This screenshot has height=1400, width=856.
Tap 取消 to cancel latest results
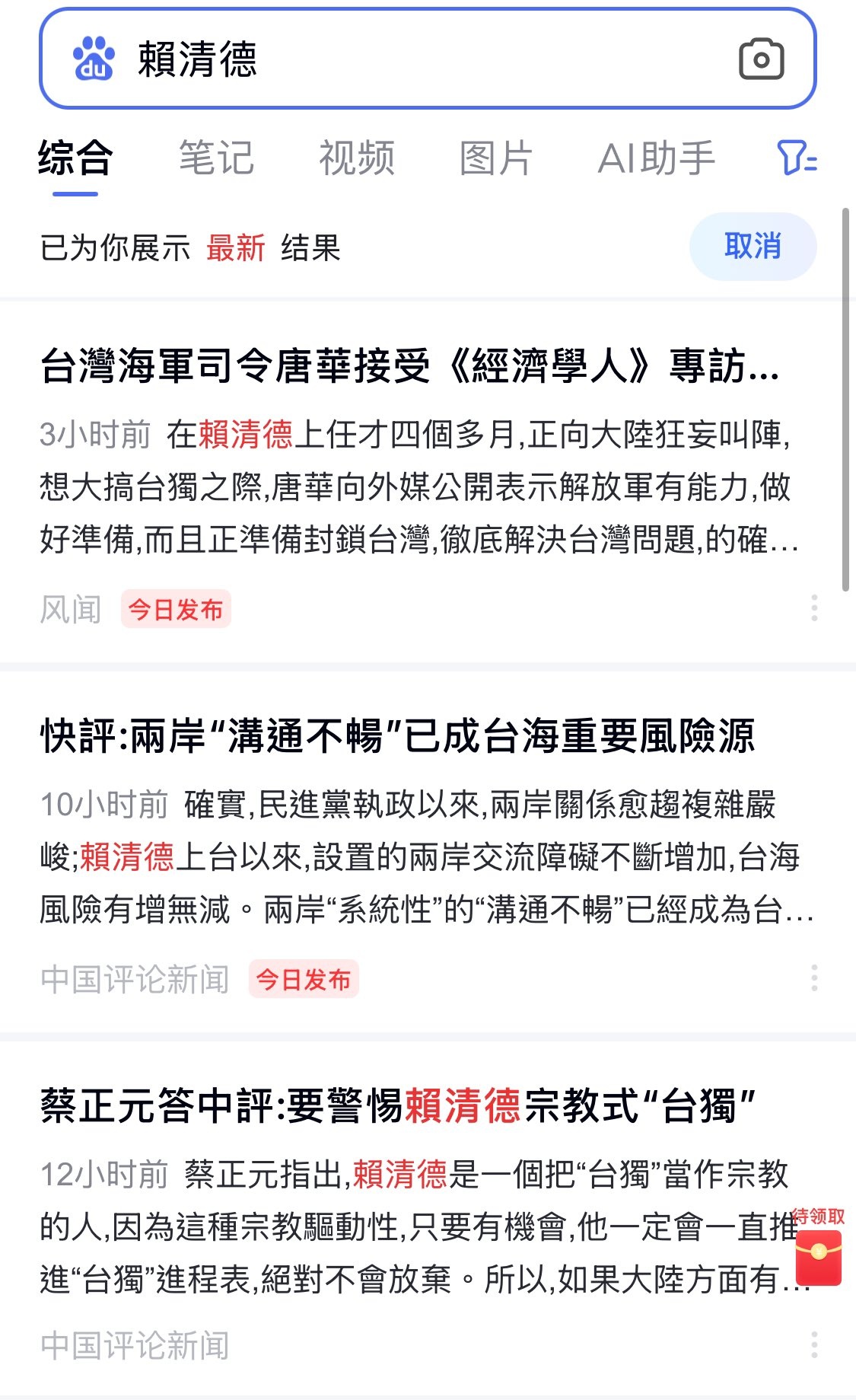(x=753, y=247)
